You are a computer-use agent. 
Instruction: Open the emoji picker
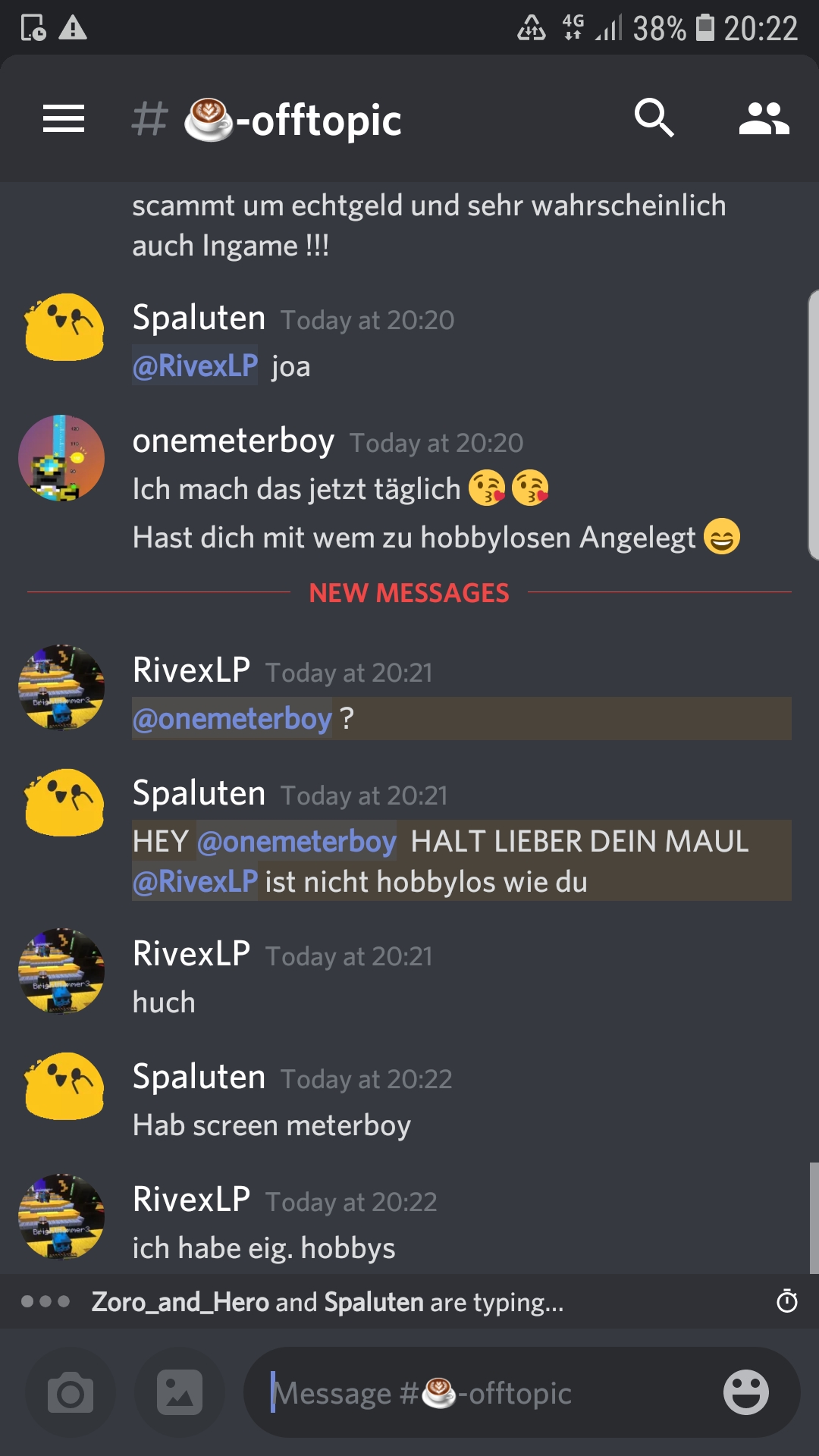[746, 1392]
